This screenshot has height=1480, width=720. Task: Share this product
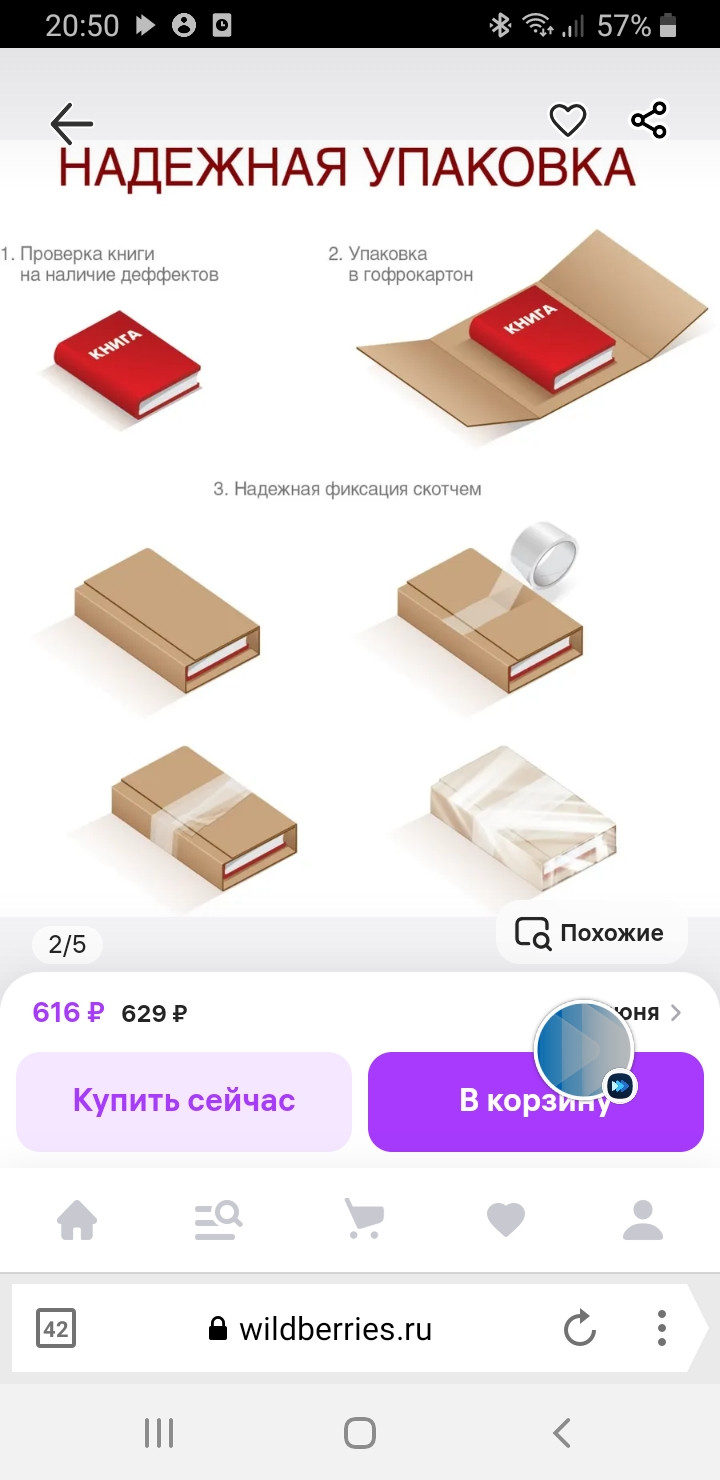coord(649,121)
